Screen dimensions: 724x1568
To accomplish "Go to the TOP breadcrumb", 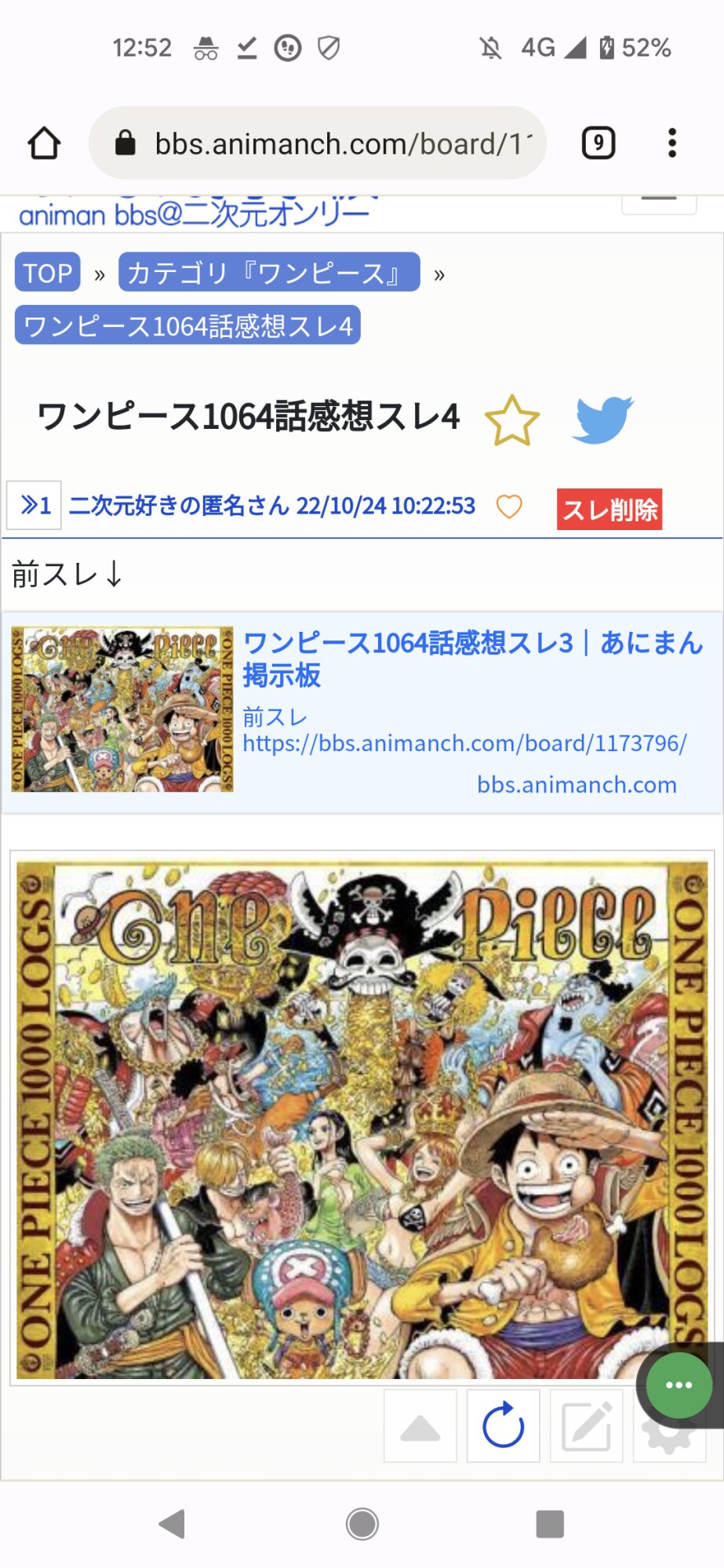I will coord(48,272).
